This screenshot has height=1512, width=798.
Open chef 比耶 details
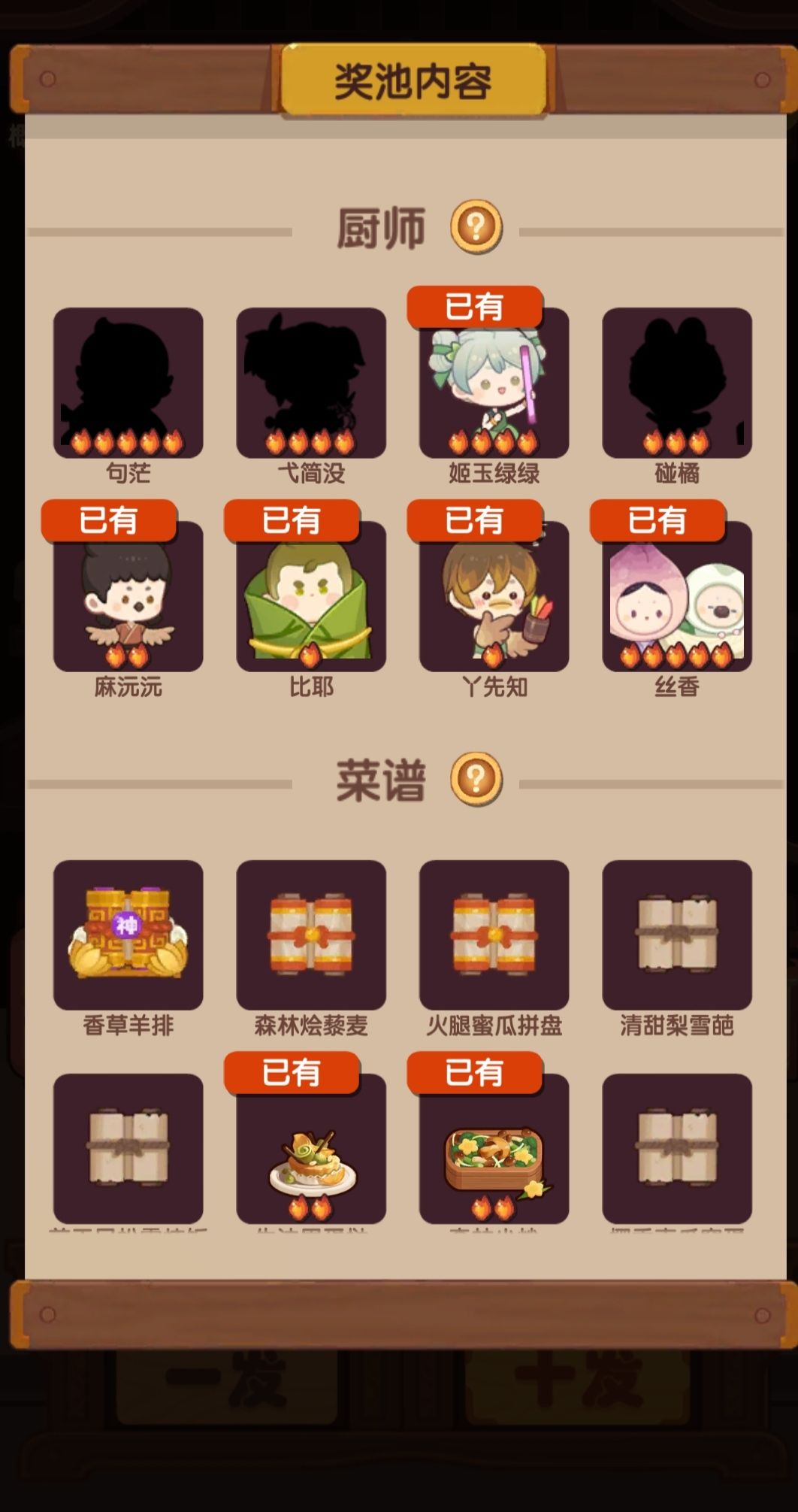pos(311,596)
